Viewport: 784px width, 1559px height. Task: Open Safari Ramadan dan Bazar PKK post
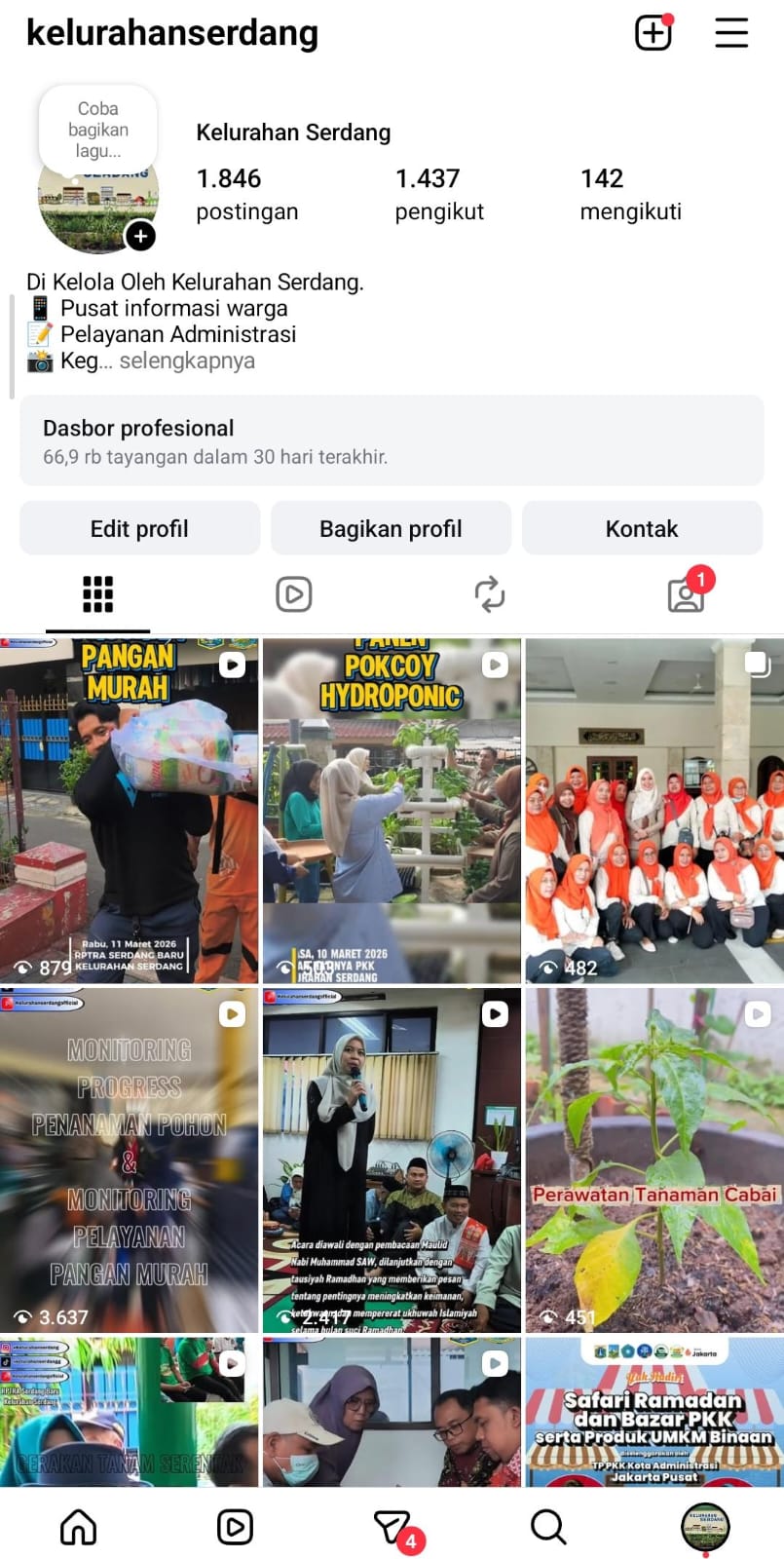coord(653,1411)
